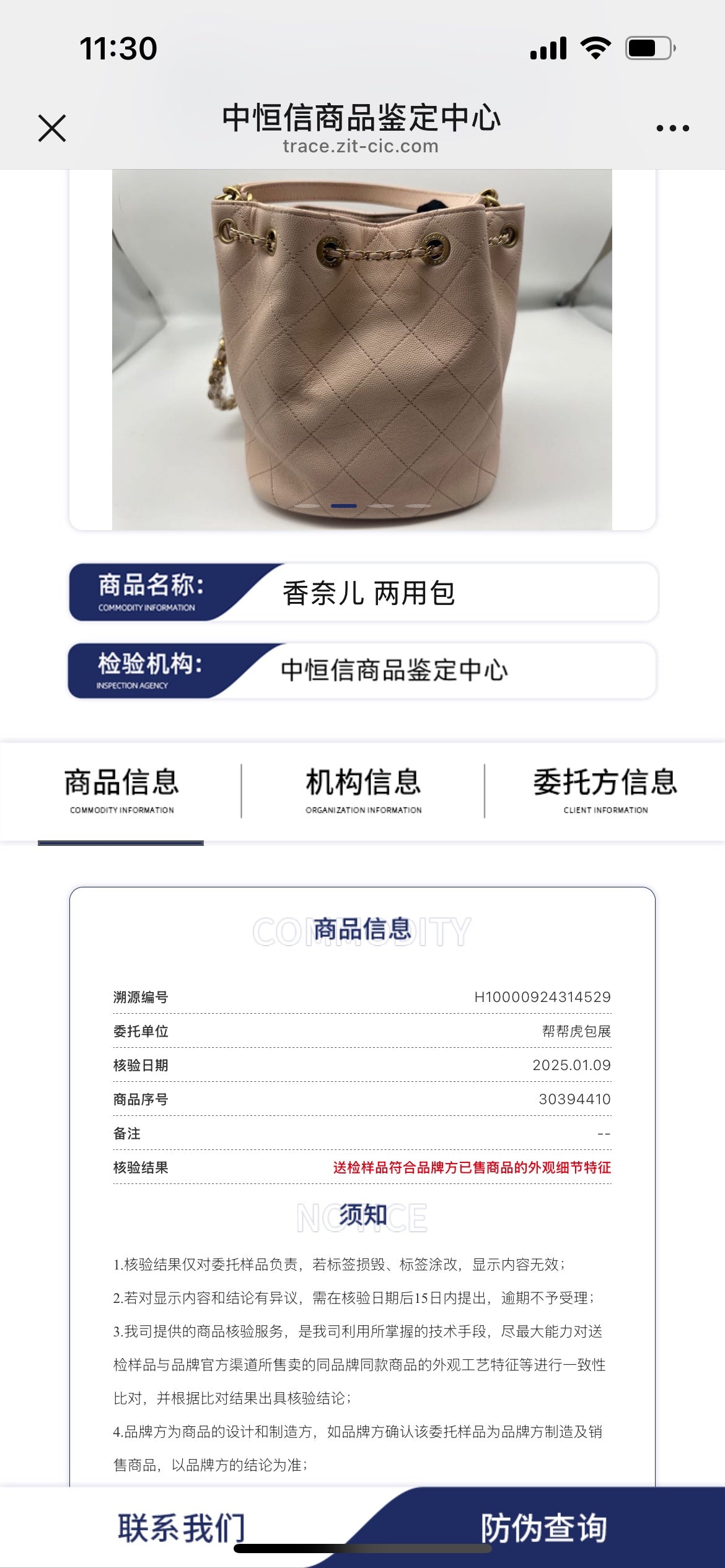Tap the 联系我们 button

point(182,1527)
